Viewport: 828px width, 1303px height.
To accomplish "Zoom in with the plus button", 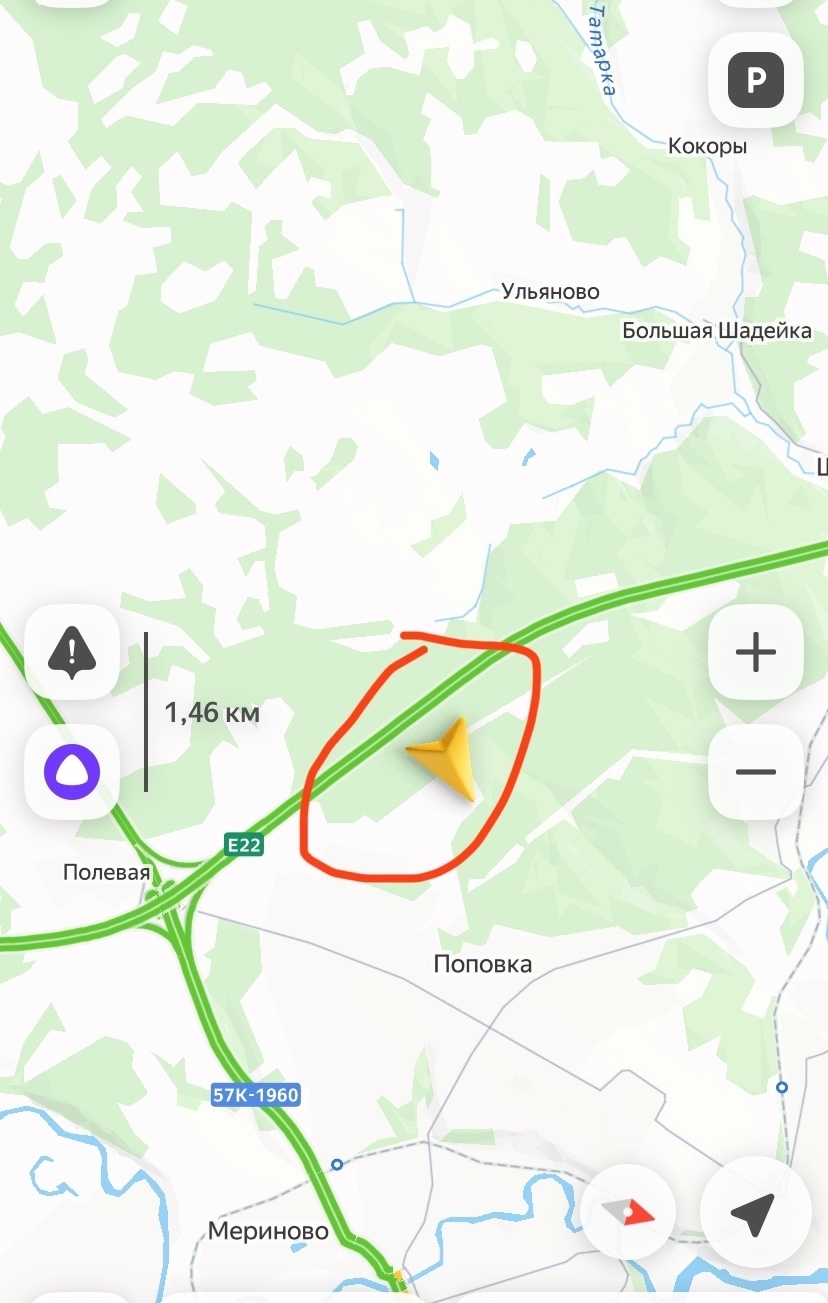I will 756,652.
